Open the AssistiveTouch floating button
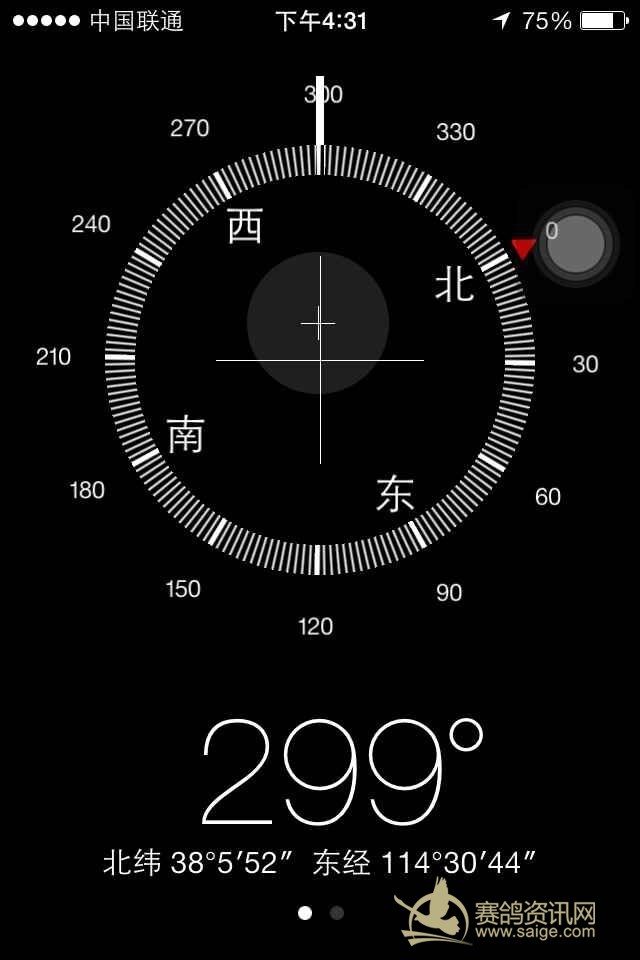The height and width of the screenshot is (960, 640). coord(575,245)
